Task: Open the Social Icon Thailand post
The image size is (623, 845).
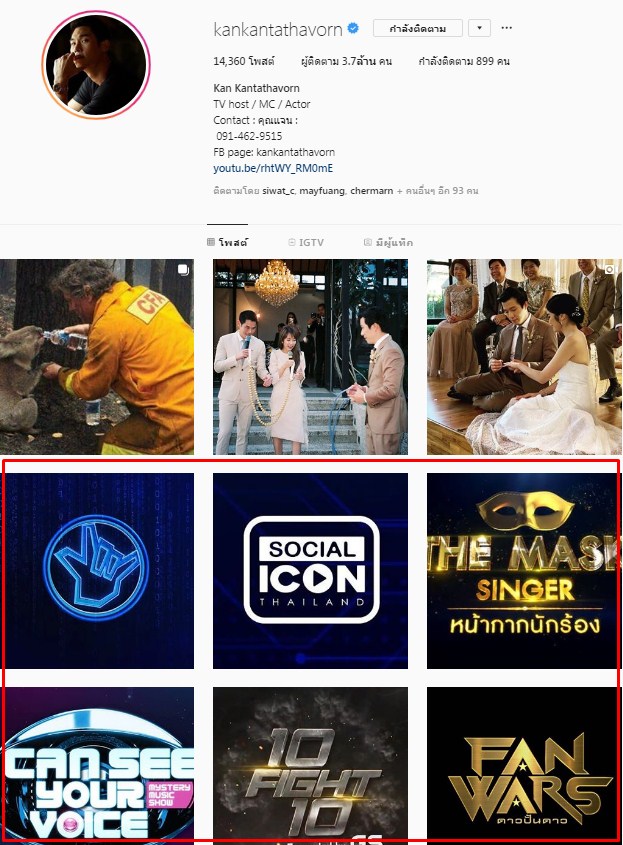Action: point(310,570)
